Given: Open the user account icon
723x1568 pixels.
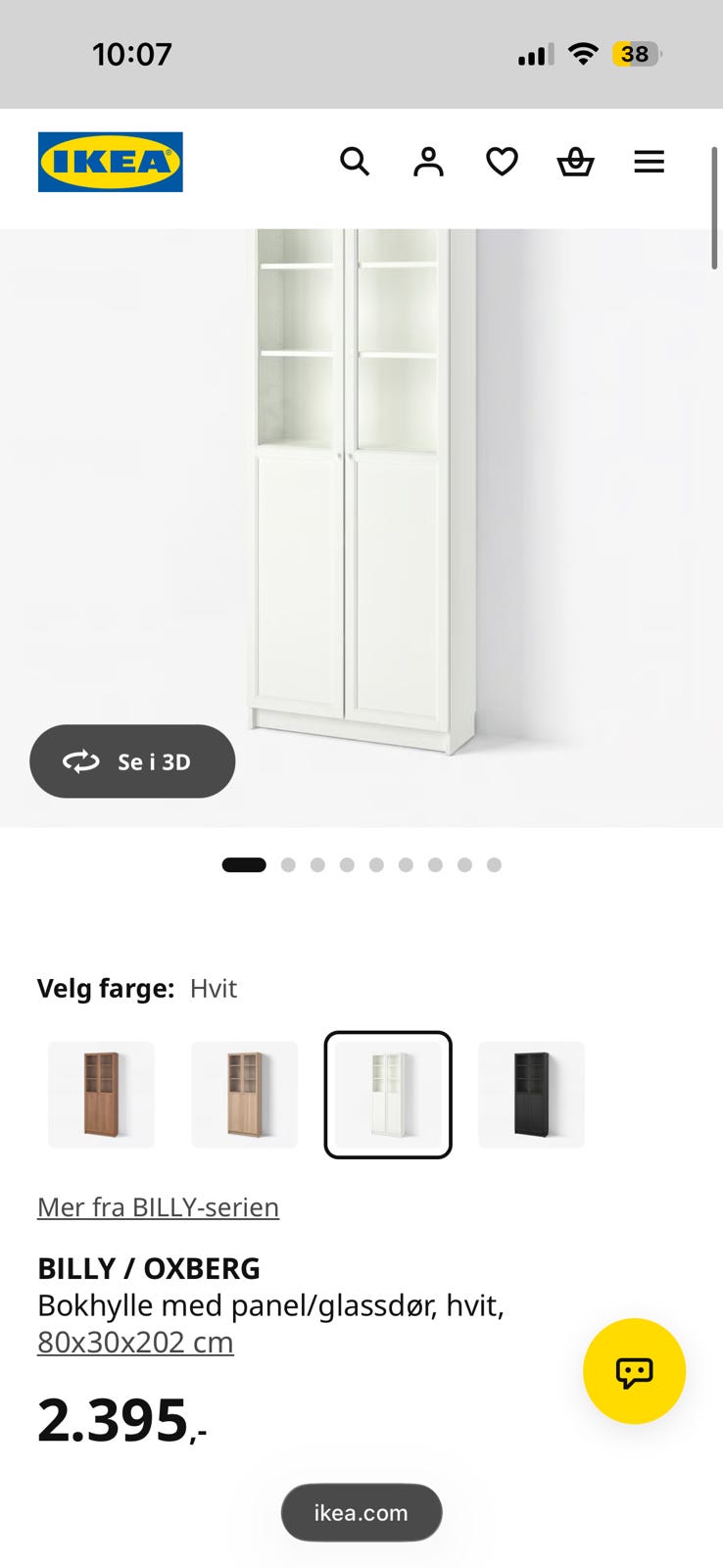Looking at the screenshot, I should (428, 162).
